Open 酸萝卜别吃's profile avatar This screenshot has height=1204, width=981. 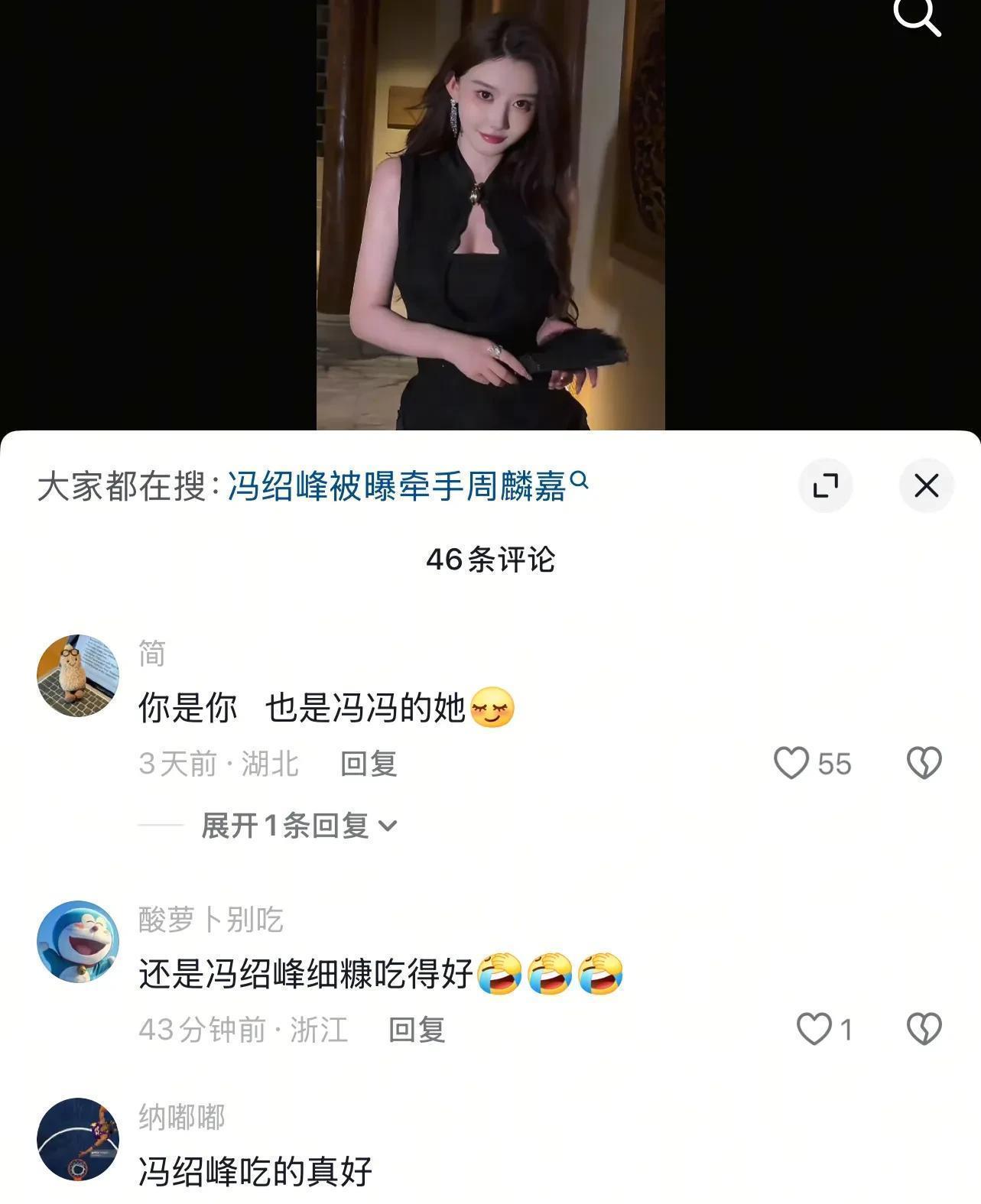pos(78,941)
